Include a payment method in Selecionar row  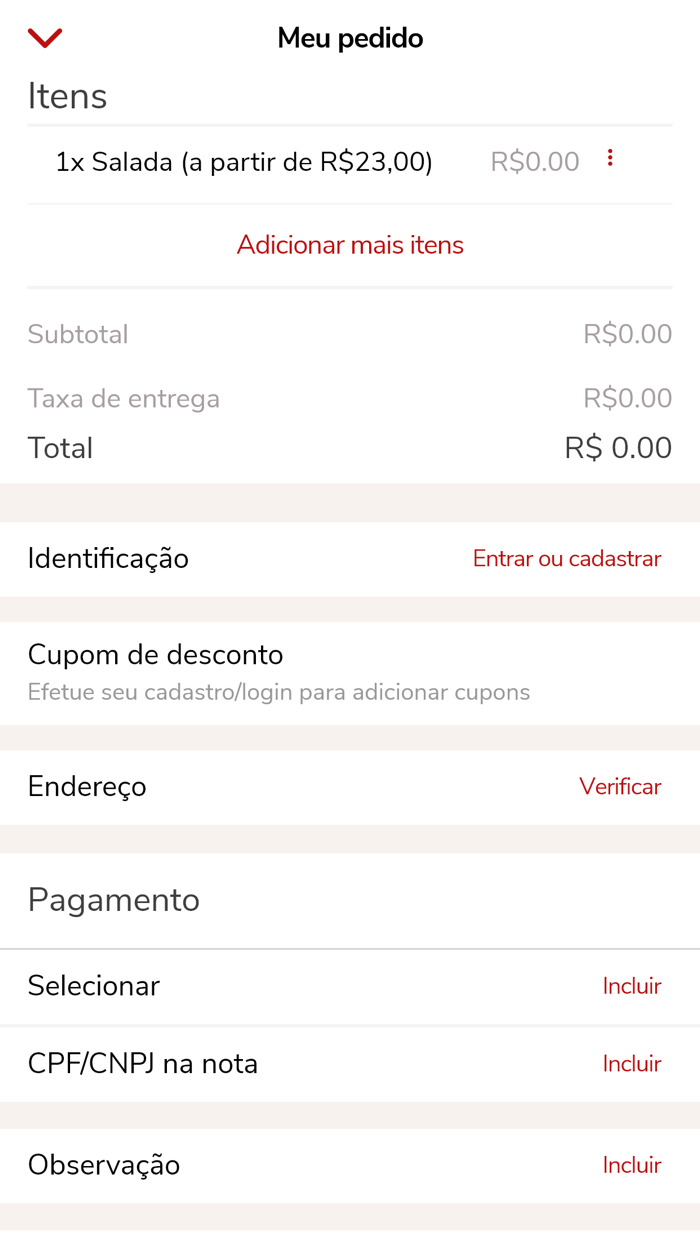[x=631, y=987]
